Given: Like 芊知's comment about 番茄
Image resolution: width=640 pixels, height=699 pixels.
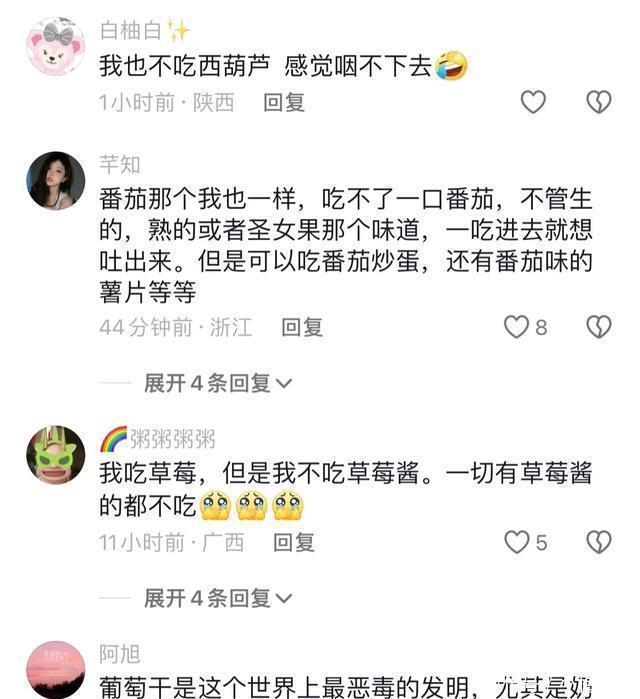Looking at the screenshot, I should [x=516, y=327].
